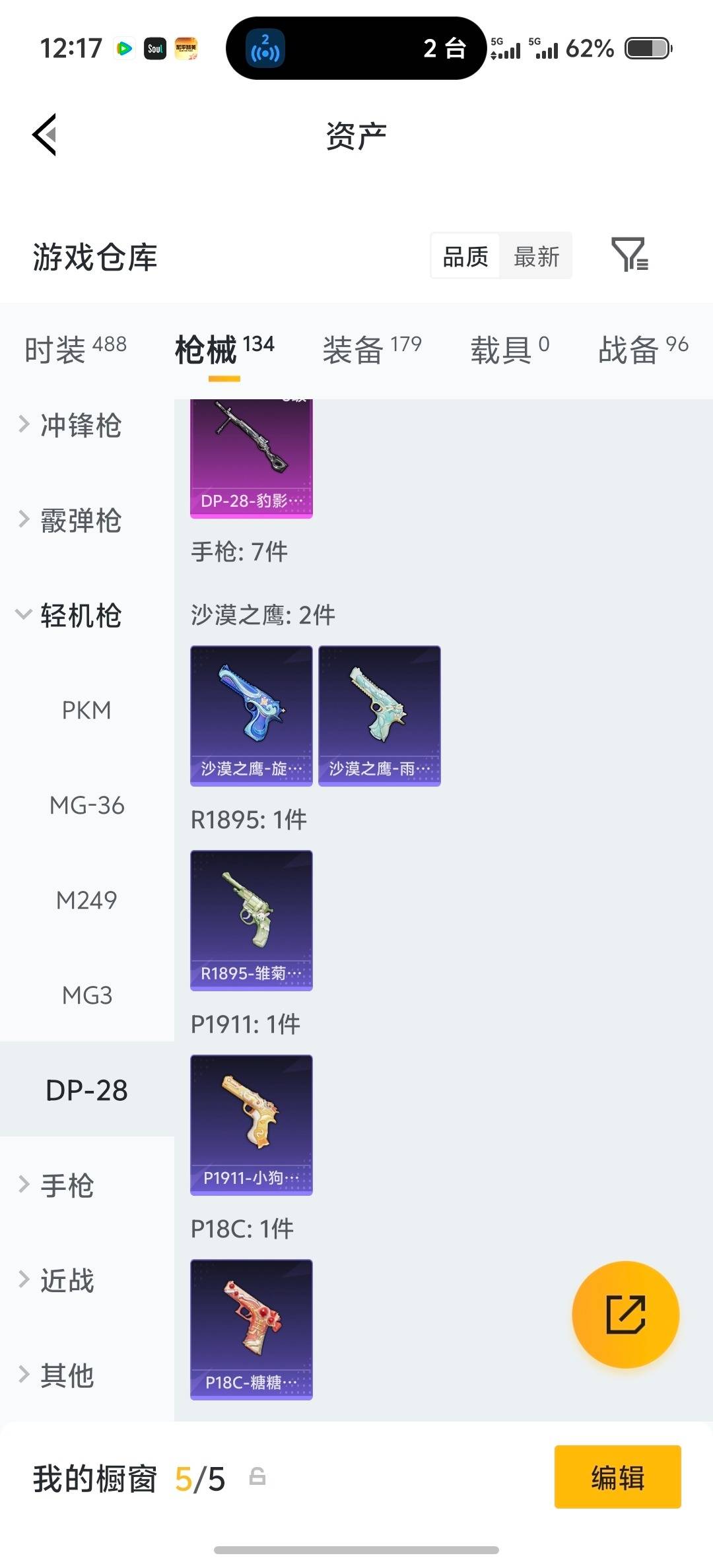Collapse the 轻机枪 category
The image size is (713, 1568).
[79, 616]
